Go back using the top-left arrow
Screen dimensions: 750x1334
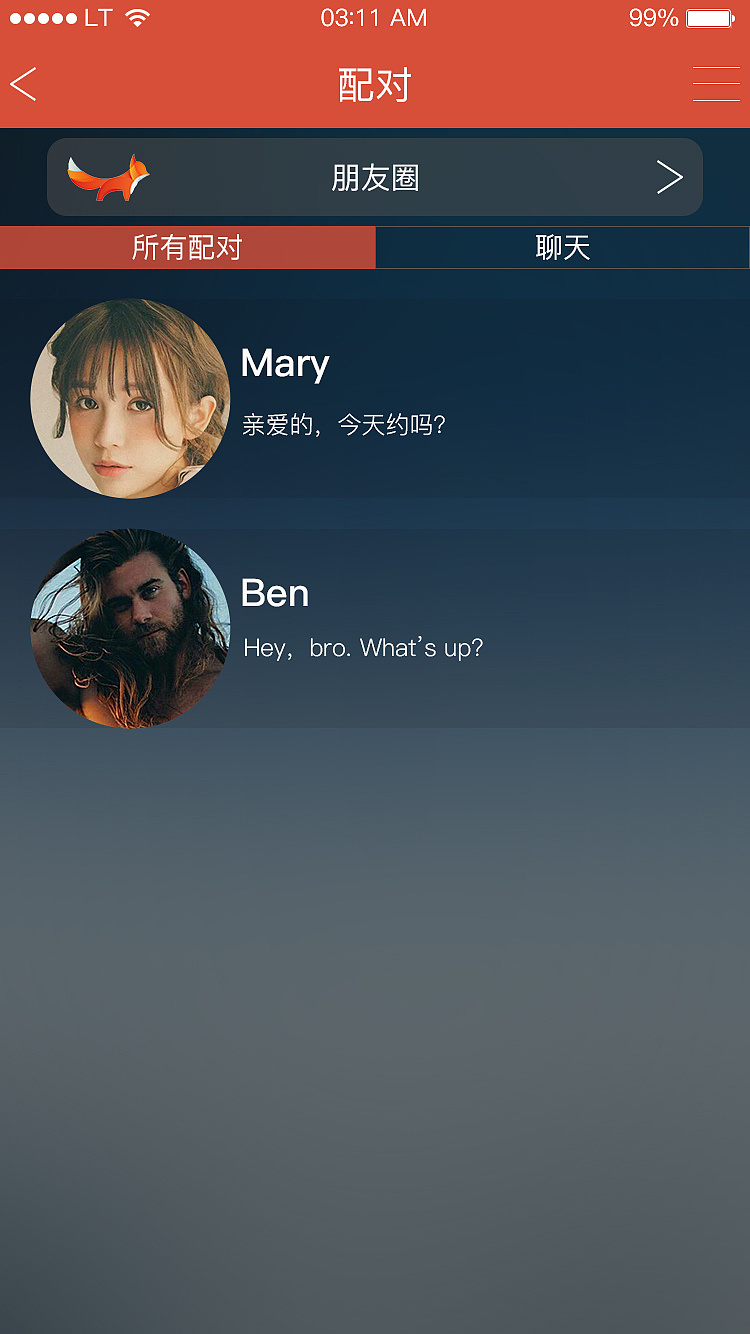tap(24, 85)
